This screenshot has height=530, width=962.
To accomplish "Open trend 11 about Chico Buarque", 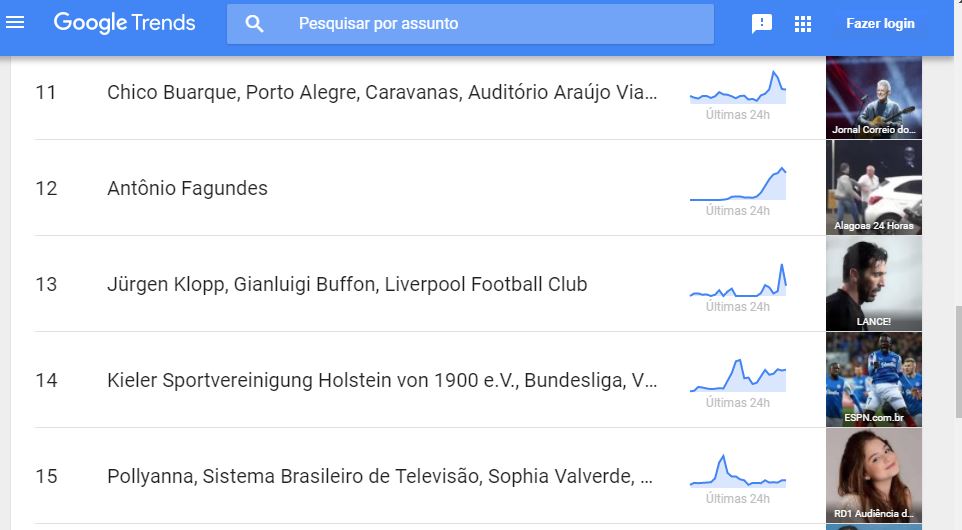I will [382, 93].
